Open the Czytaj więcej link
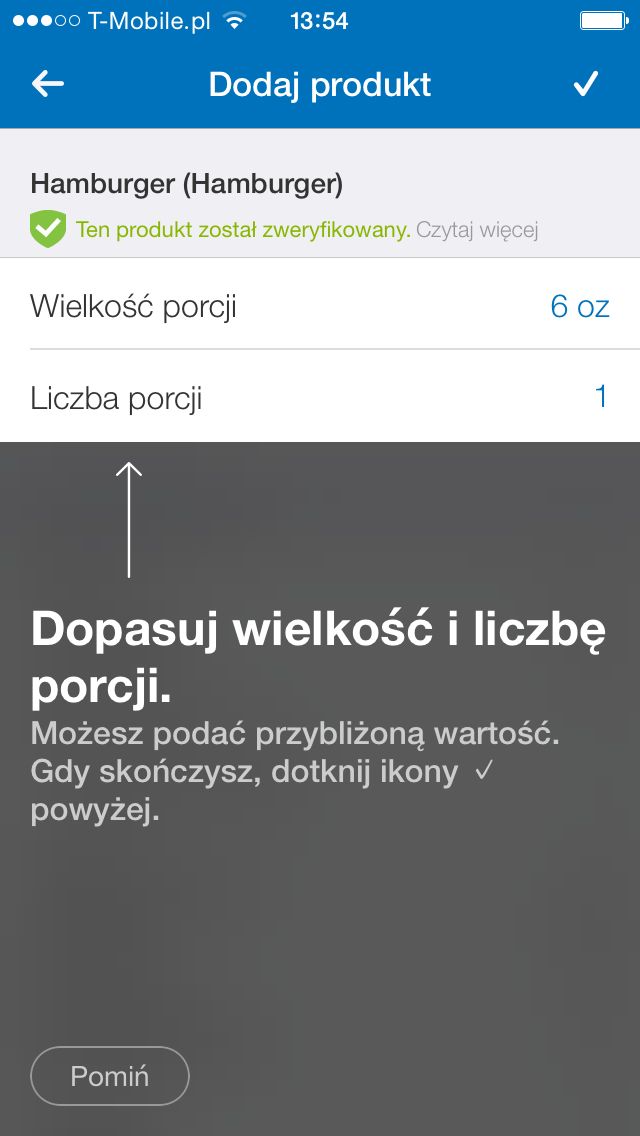640x1136 pixels. point(477,230)
